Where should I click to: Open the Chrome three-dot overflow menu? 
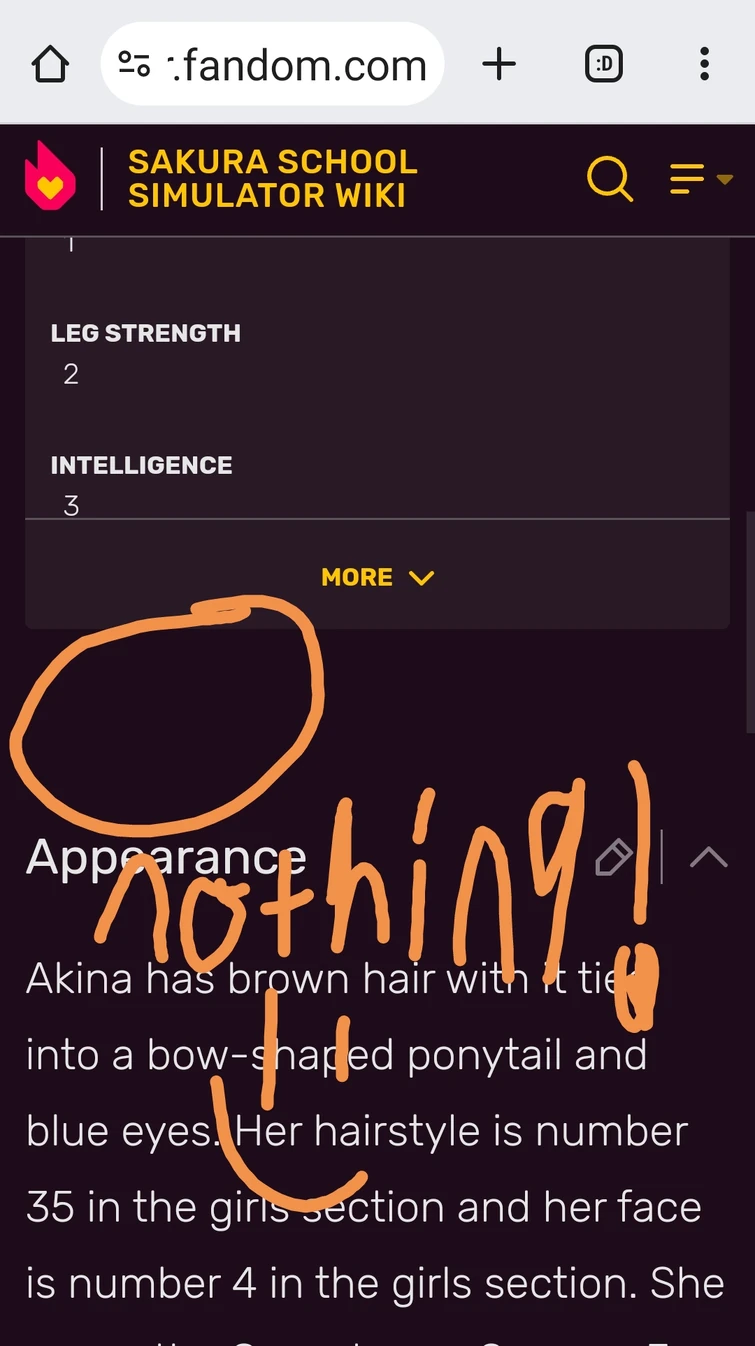coord(705,63)
